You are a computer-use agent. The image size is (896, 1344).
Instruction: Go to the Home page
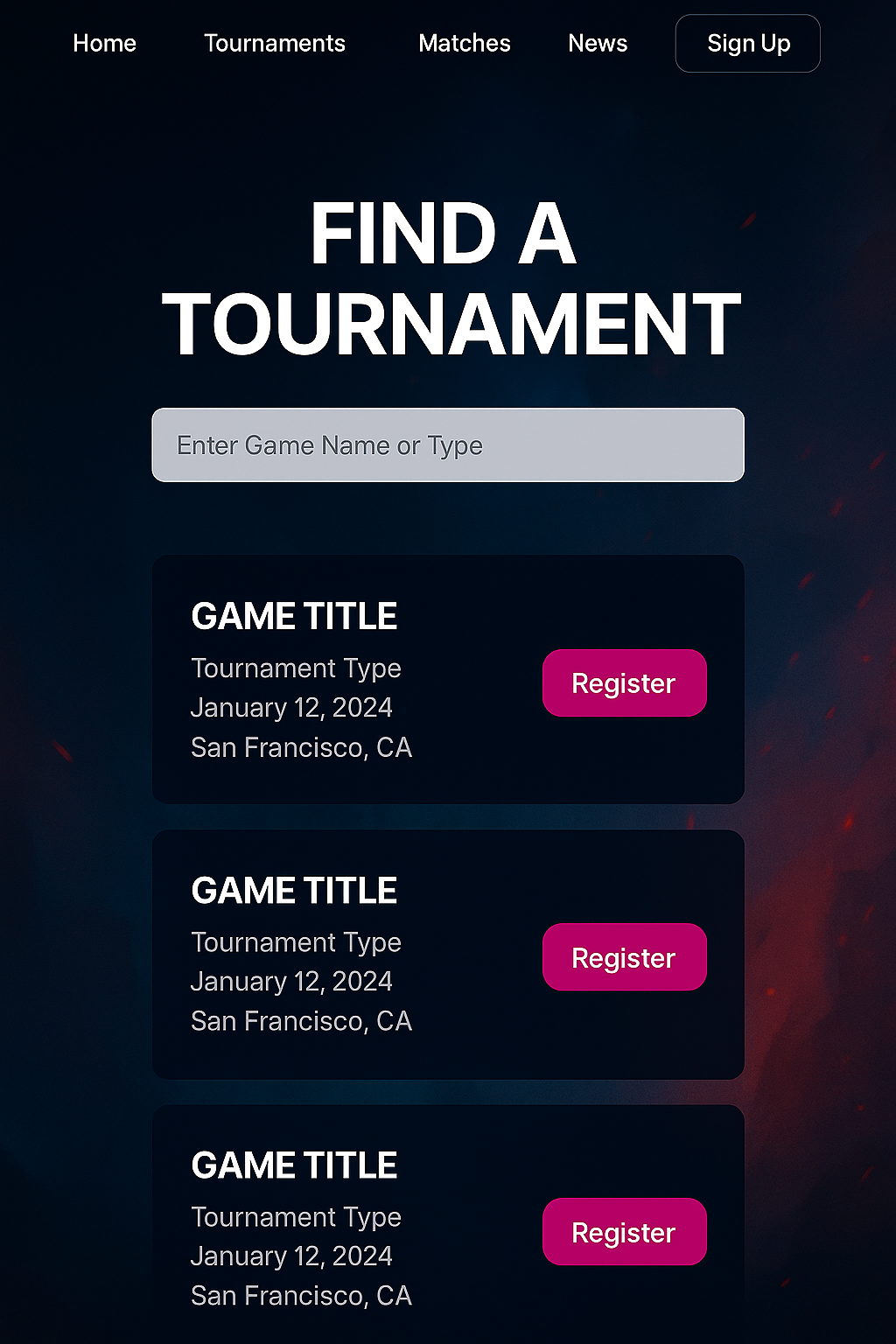pyautogui.click(x=104, y=44)
